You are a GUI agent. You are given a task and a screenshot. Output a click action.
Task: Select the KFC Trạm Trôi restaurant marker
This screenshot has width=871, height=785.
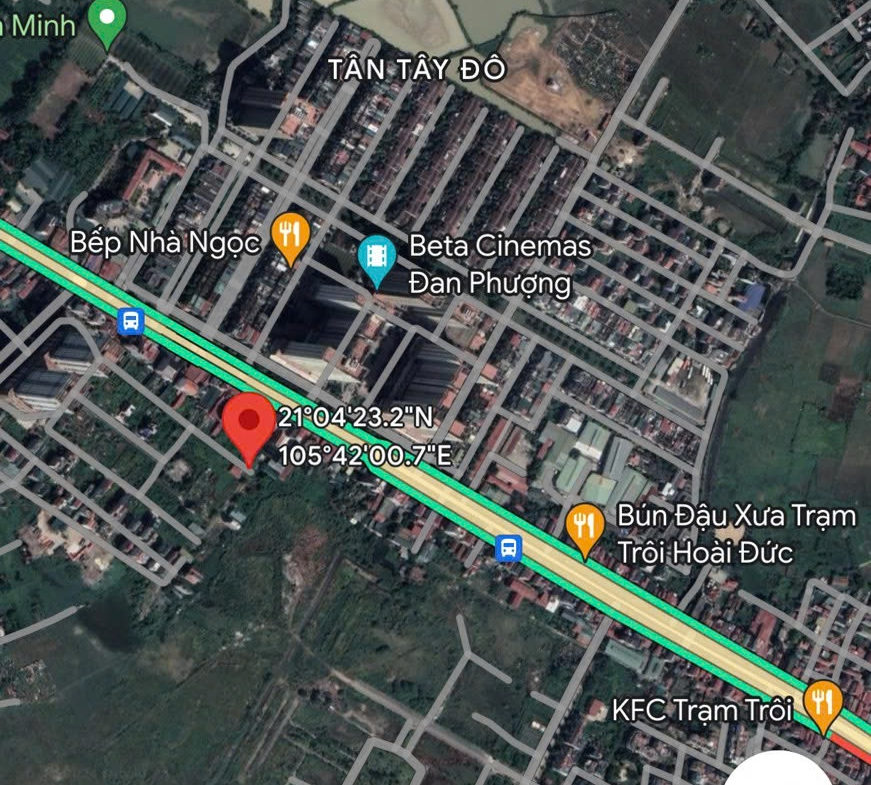point(823,703)
